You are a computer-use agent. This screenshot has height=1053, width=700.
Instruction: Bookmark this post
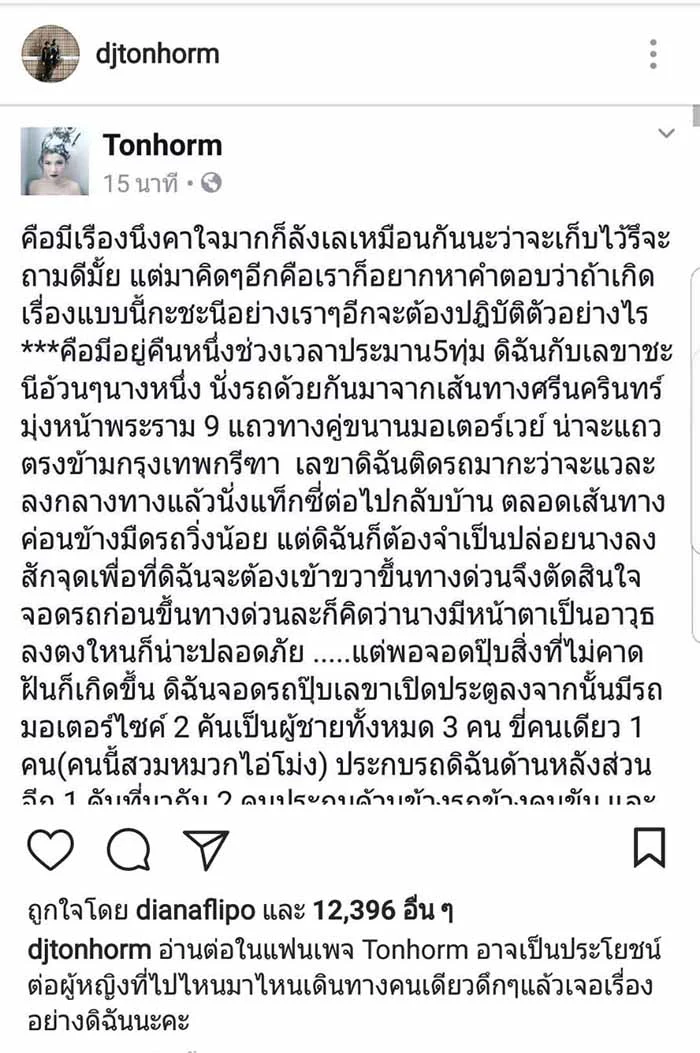[649, 848]
